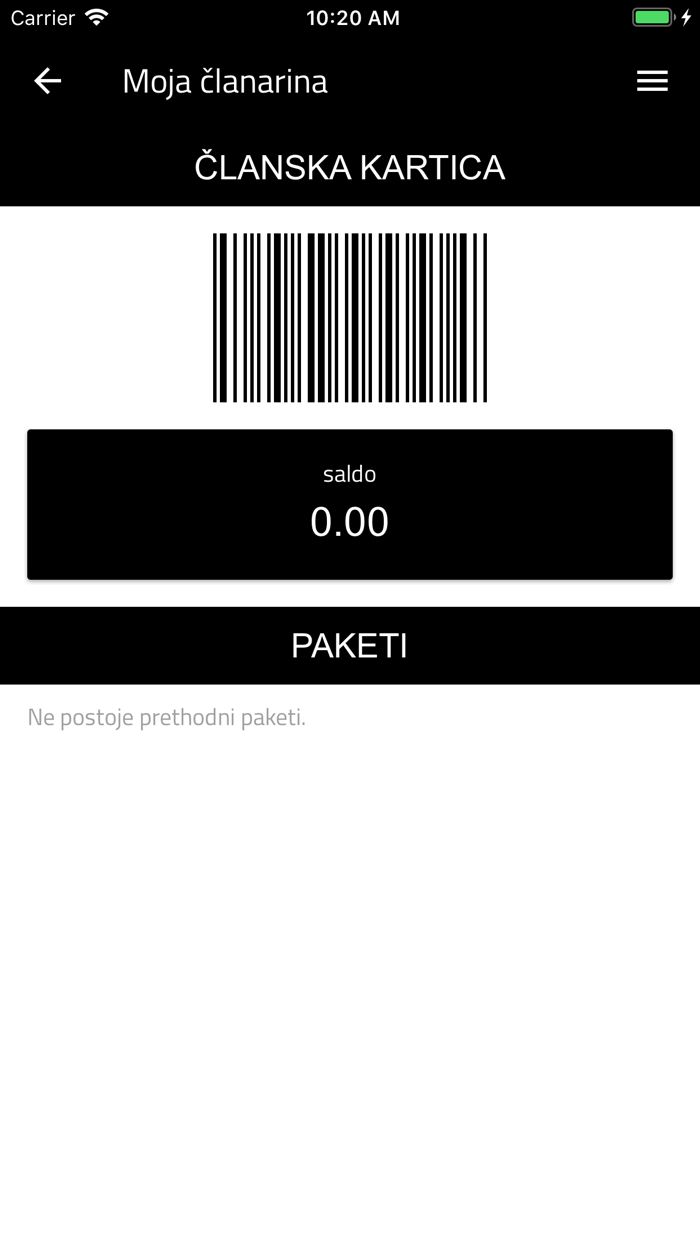Go back using the arrow icon
Viewport: 700px width, 1244px height.
pos(47,81)
